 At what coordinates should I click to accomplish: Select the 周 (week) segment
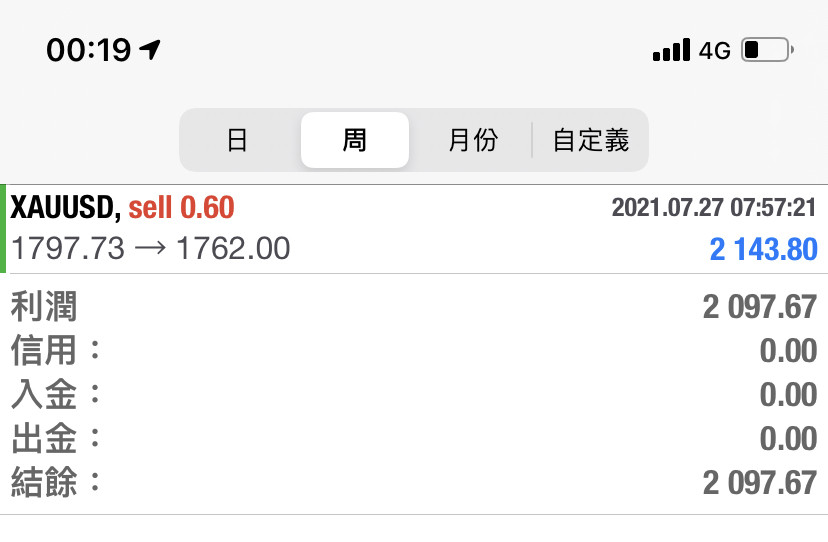pyautogui.click(x=355, y=140)
